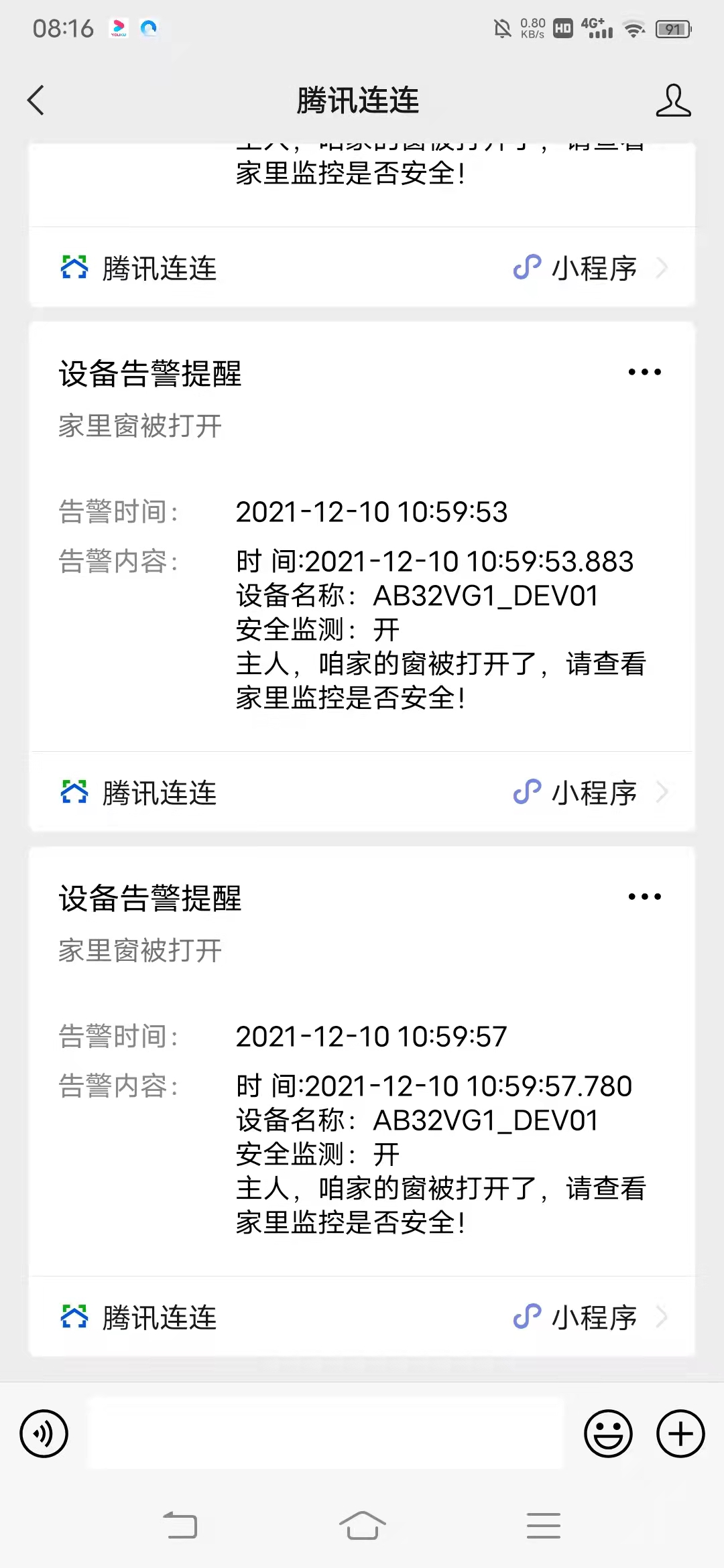Click the message input field
The height and width of the screenshot is (1568, 724).
325,1433
